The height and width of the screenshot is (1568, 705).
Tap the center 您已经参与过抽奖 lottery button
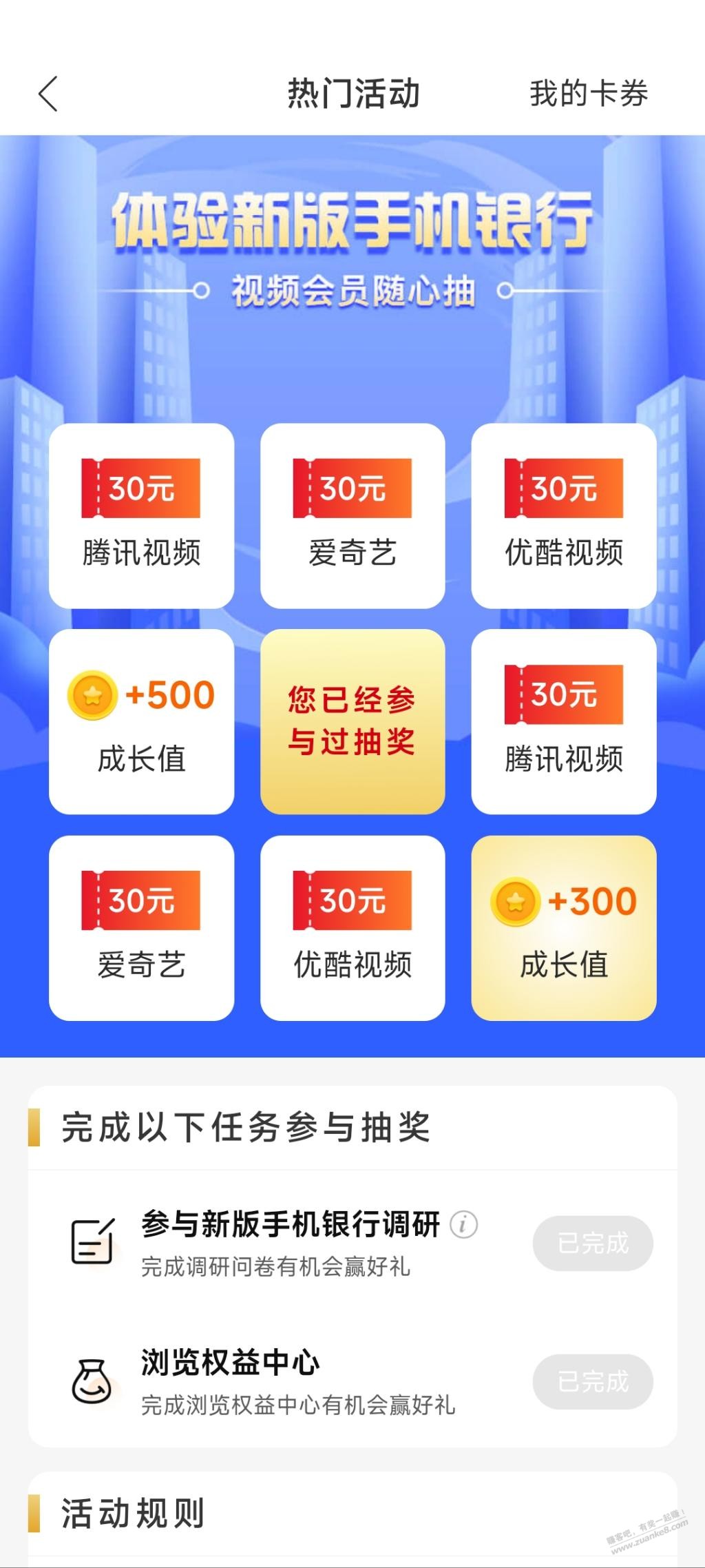pyautogui.click(x=352, y=721)
